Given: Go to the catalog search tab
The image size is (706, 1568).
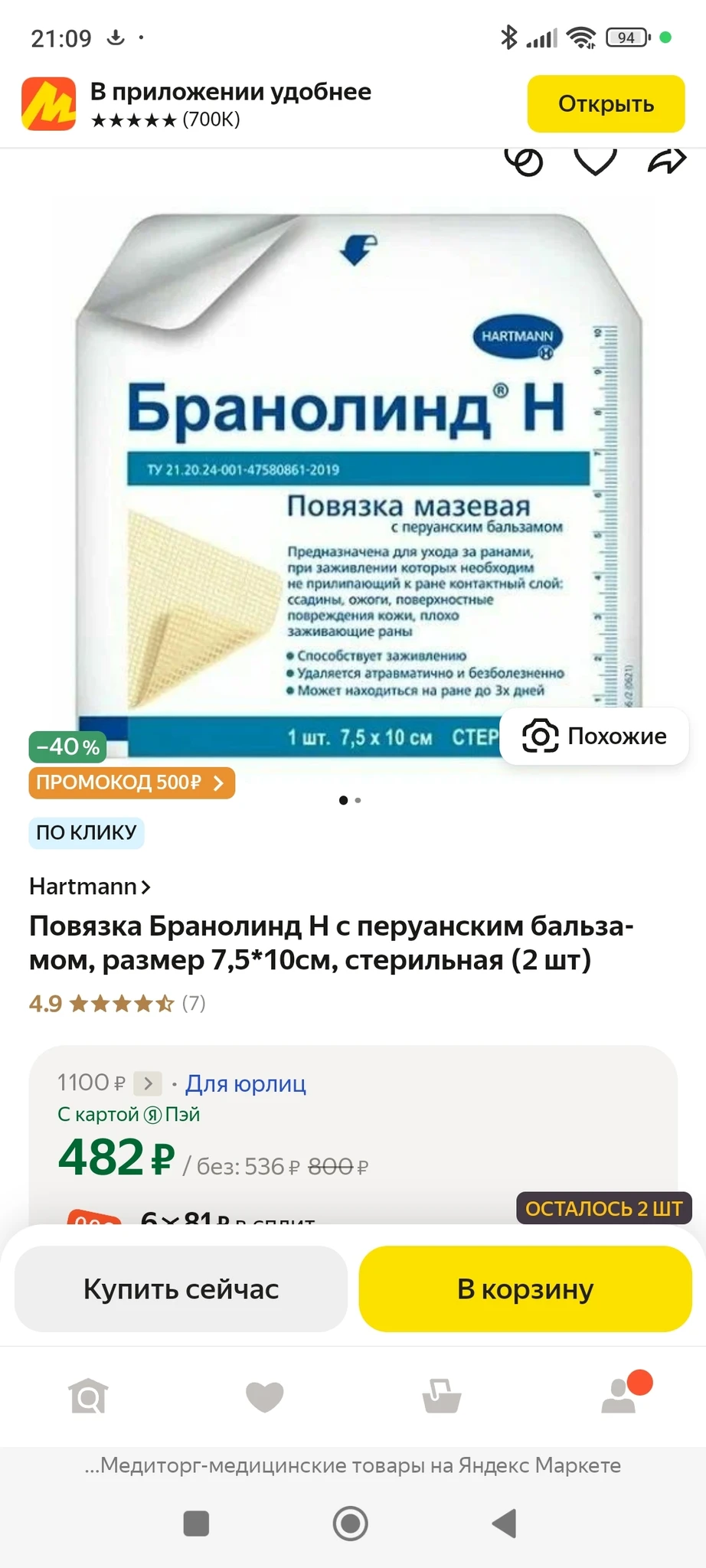Looking at the screenshot, I should click(x=88, y=1396).
